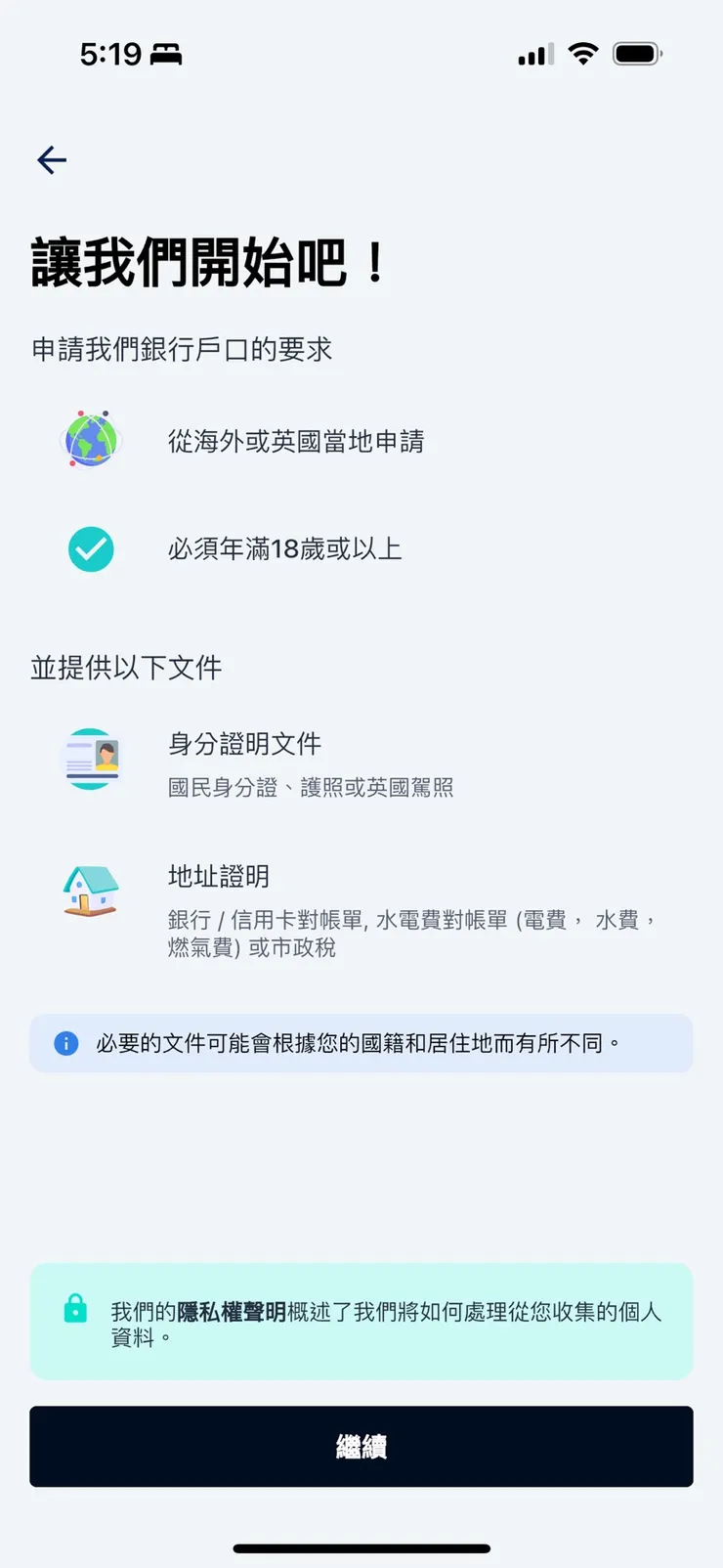Image resolution: width=723 pixels, height=1568 pixels.
Task: Click the battery indicator in status bar
Action: pos(638,54)
